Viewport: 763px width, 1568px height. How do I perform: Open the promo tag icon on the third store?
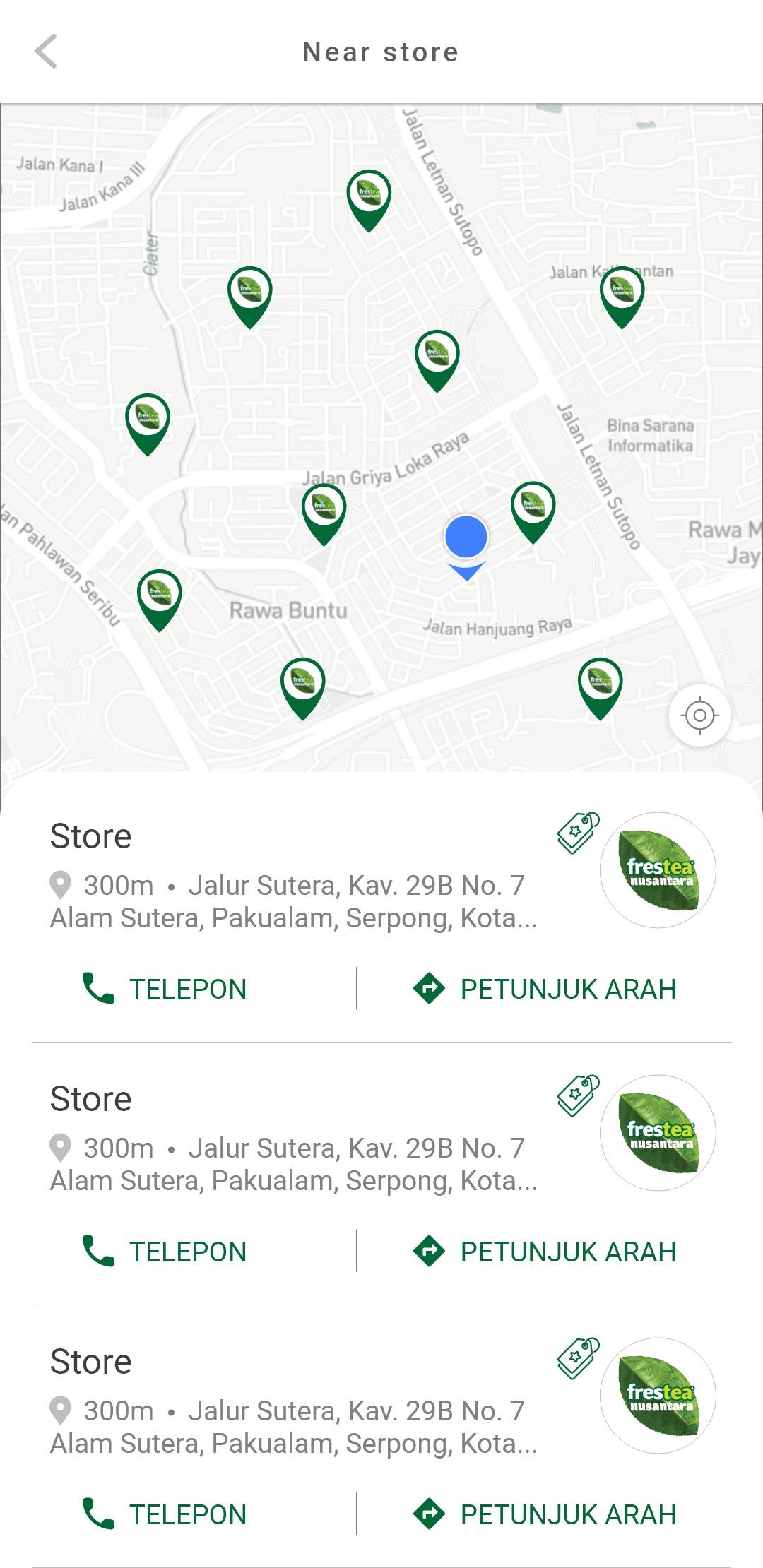(x=578, y=1358)
